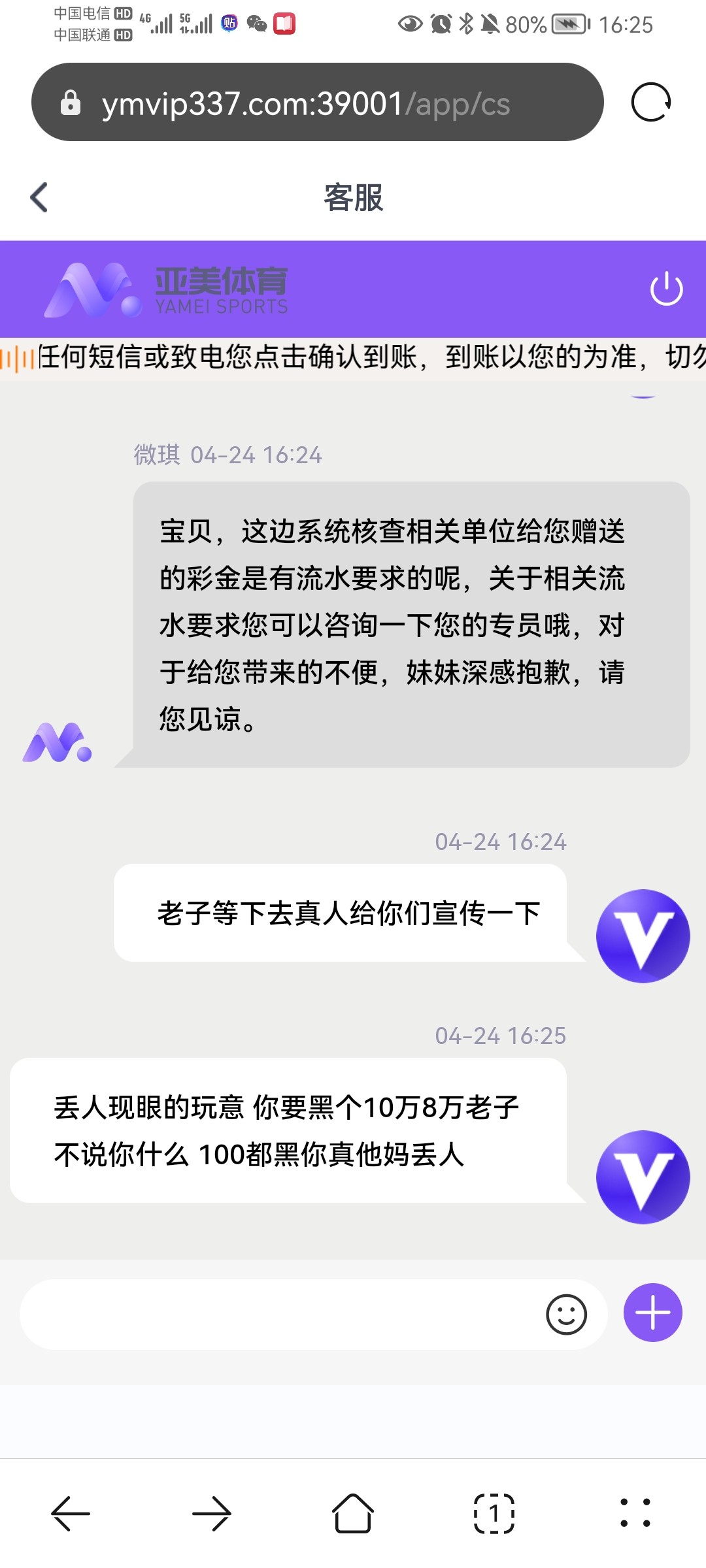706x1568 pixels.
Task: Tap the purple V user avatar
Action: [643, 936]
